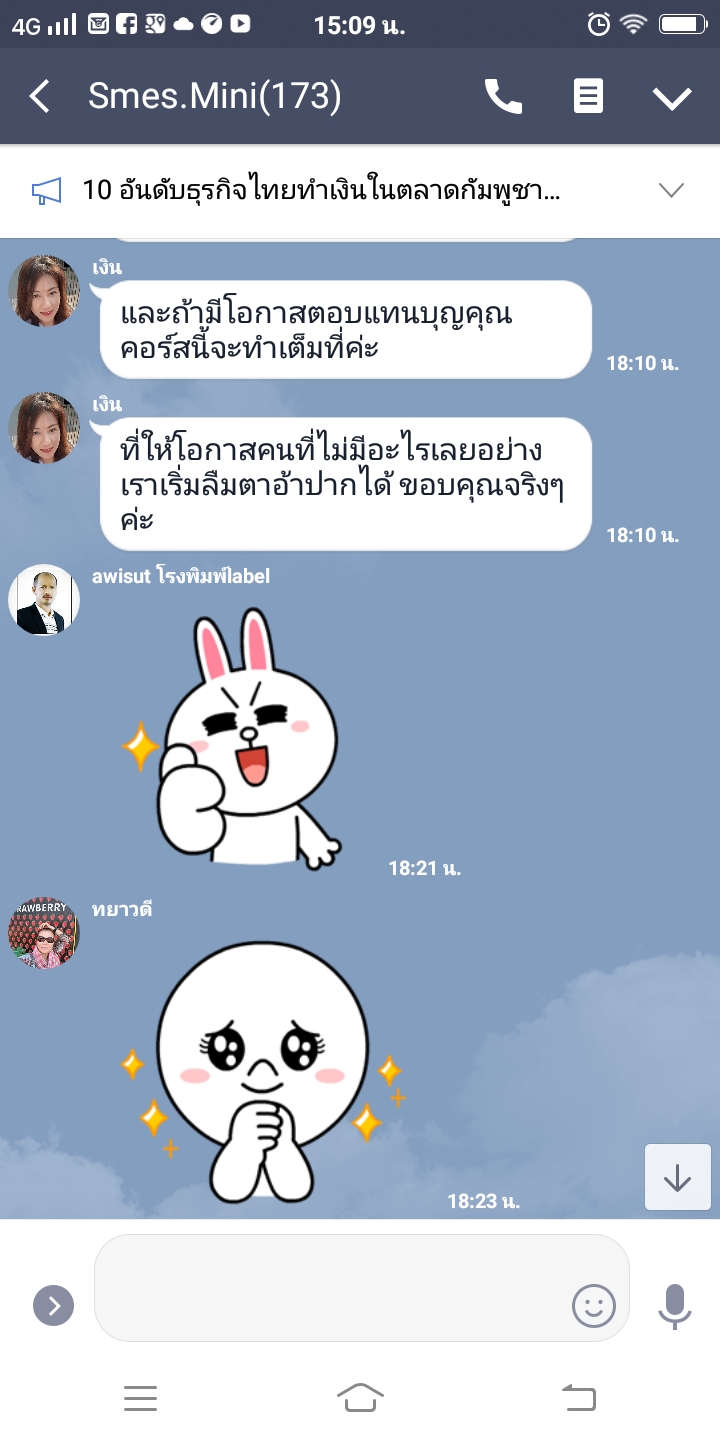Record a voice message with microphone
This screenshot has height=1440, width=720.
[675, 1305]
